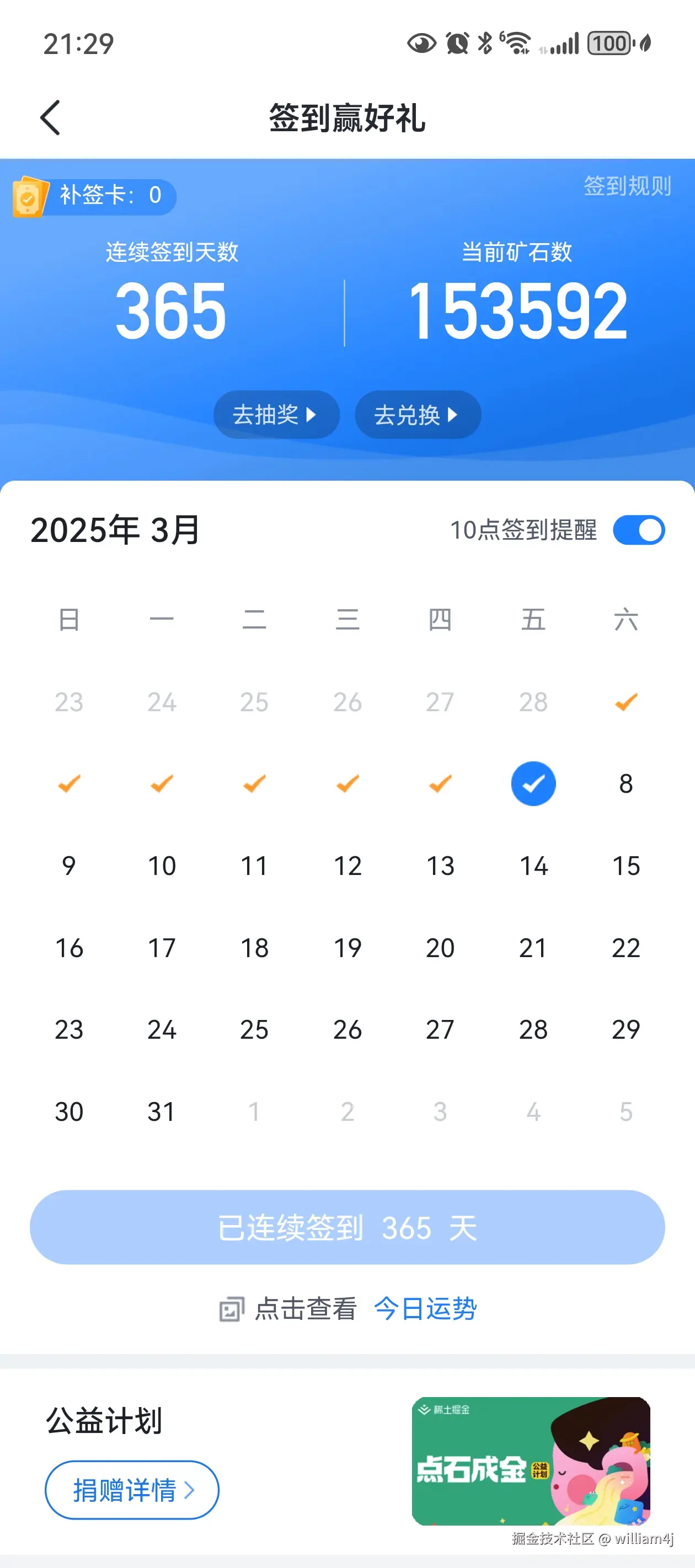695x1568 pixels.
Task: Tap the orange check mark on March 1
Action: coord(626,701)
